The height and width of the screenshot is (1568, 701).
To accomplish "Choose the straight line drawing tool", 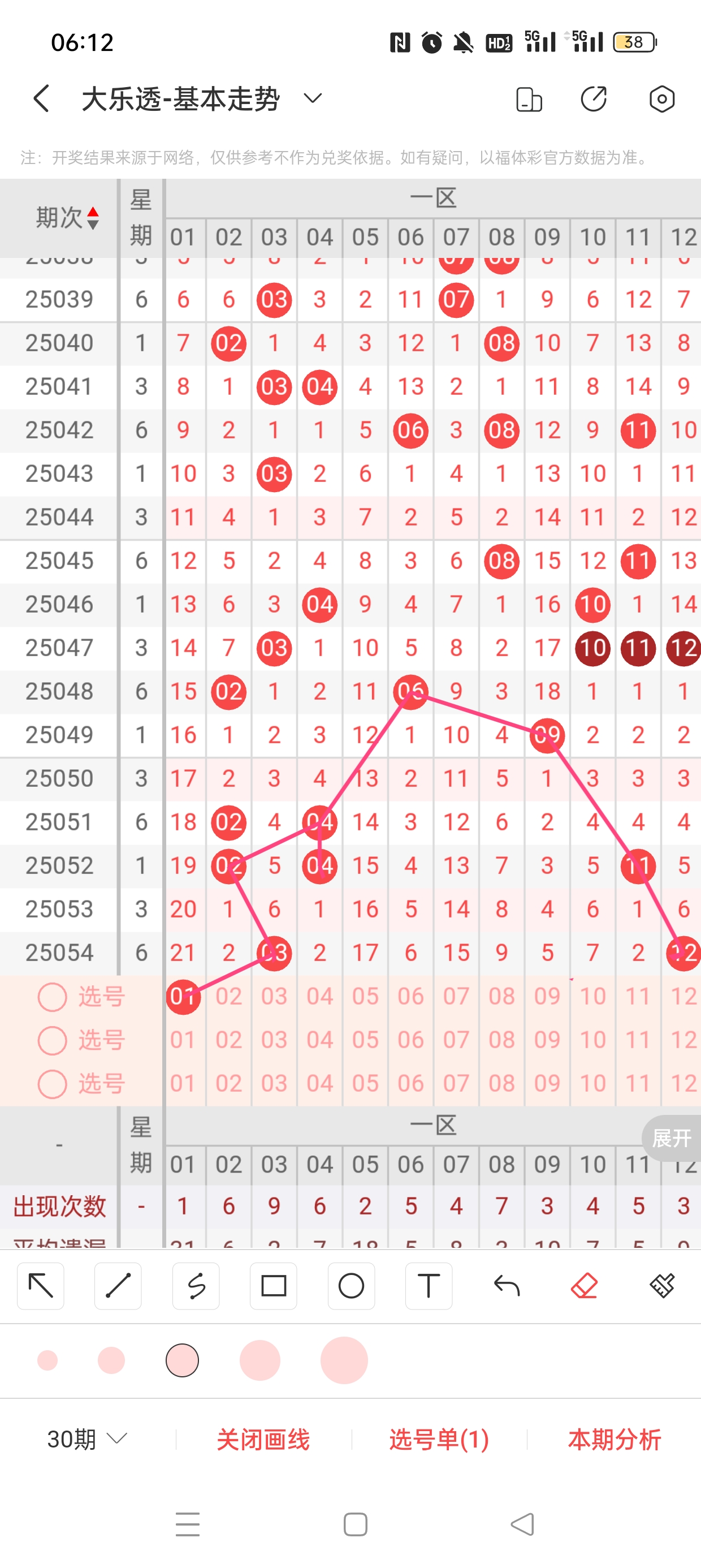I will click(x=118, y=1286).
